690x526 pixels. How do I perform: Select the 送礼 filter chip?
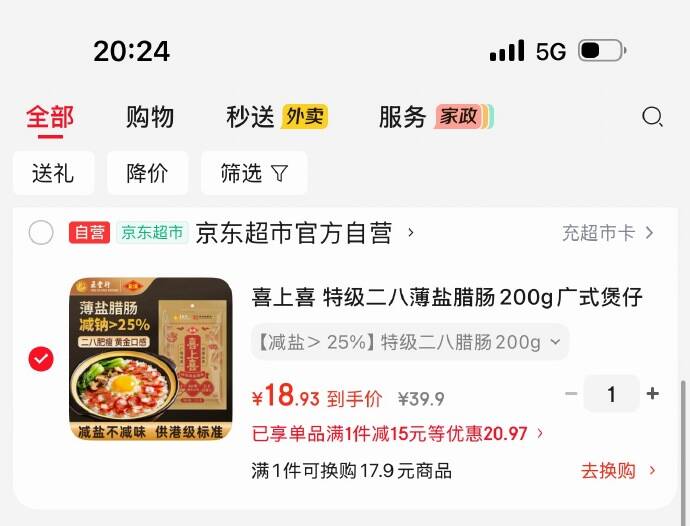pyautogui.click(x=53, y=173)
